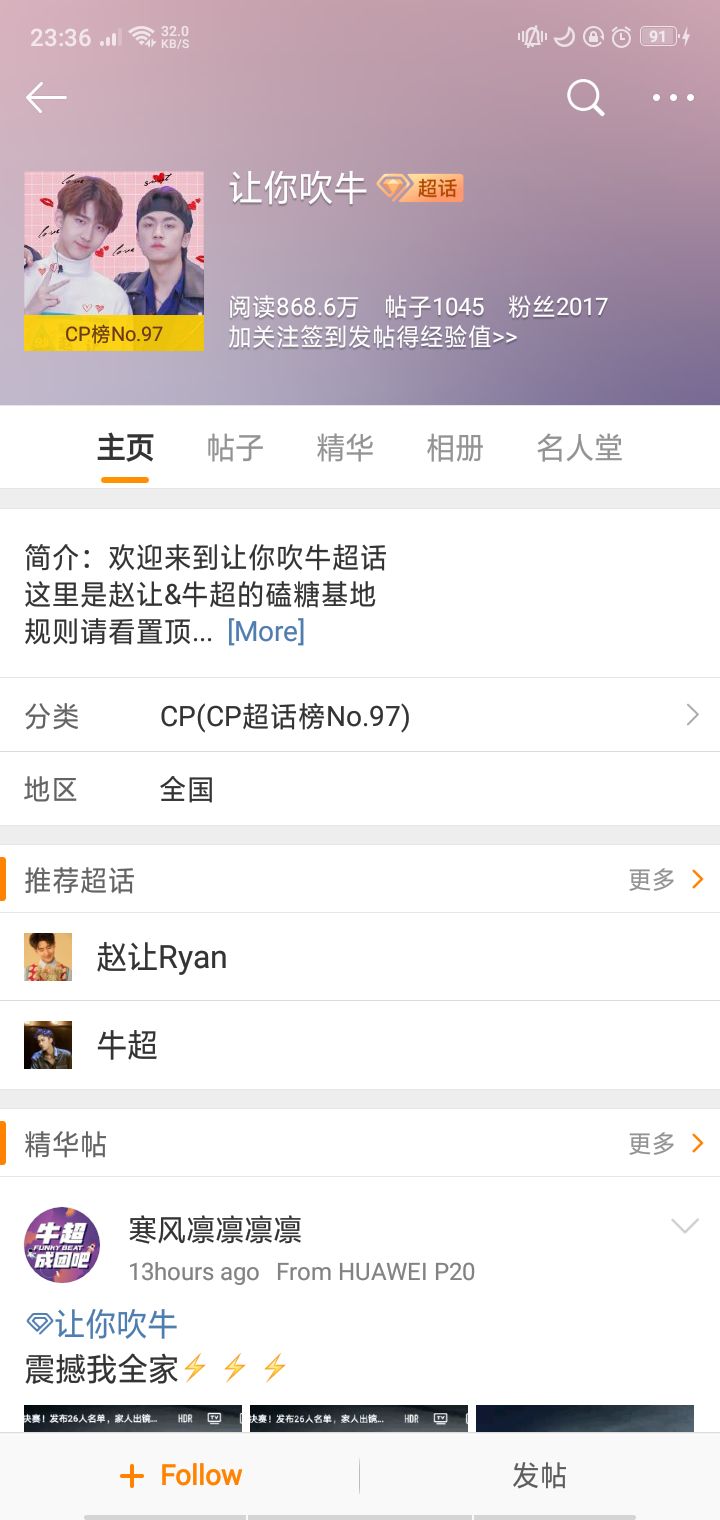Open the 分类 CP超话榜 row
Screen dimensions: 720x1520
point(360,716)
